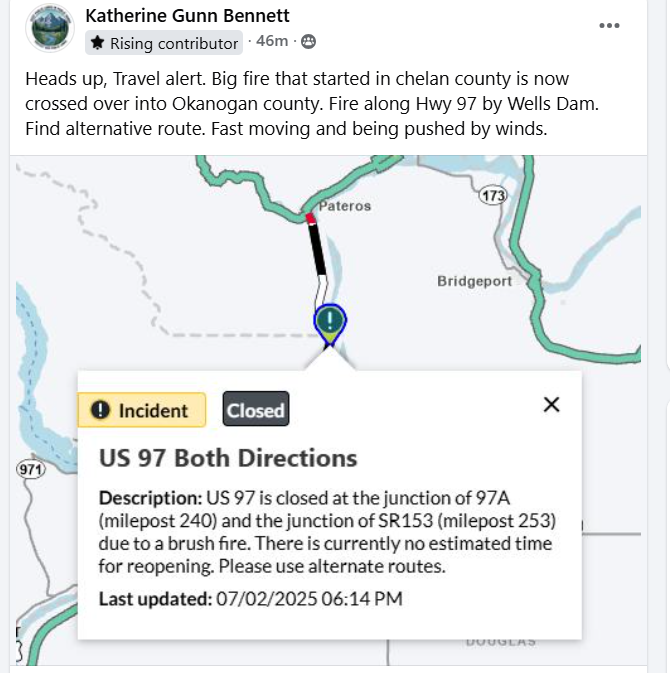Open the 46m post timestamp
The width and height of the screenshot is (670, 673).
pyautogui.click(x=272, y=41)
